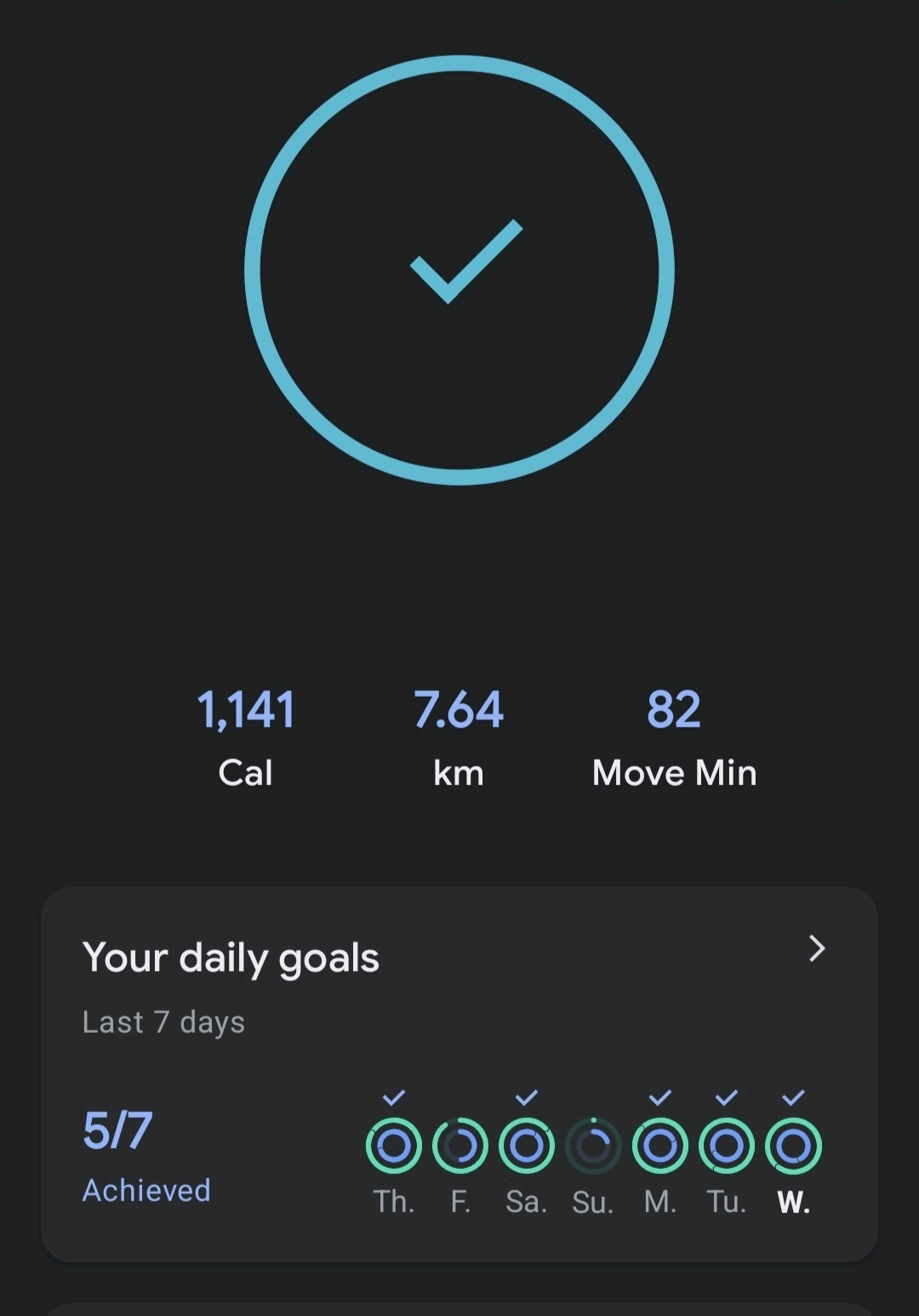The width and height of the screenshot is (919, 1316).
Task: Show the 82 Move Min details
Action: [x=674, y=737]
